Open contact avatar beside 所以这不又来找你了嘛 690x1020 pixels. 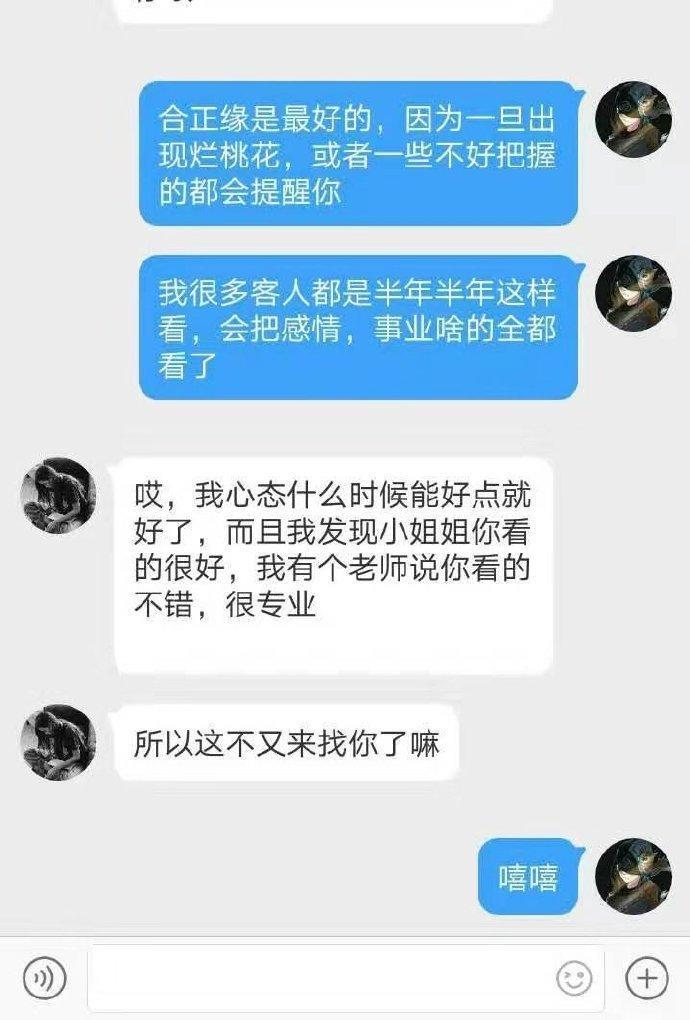(x=58, y=742)
